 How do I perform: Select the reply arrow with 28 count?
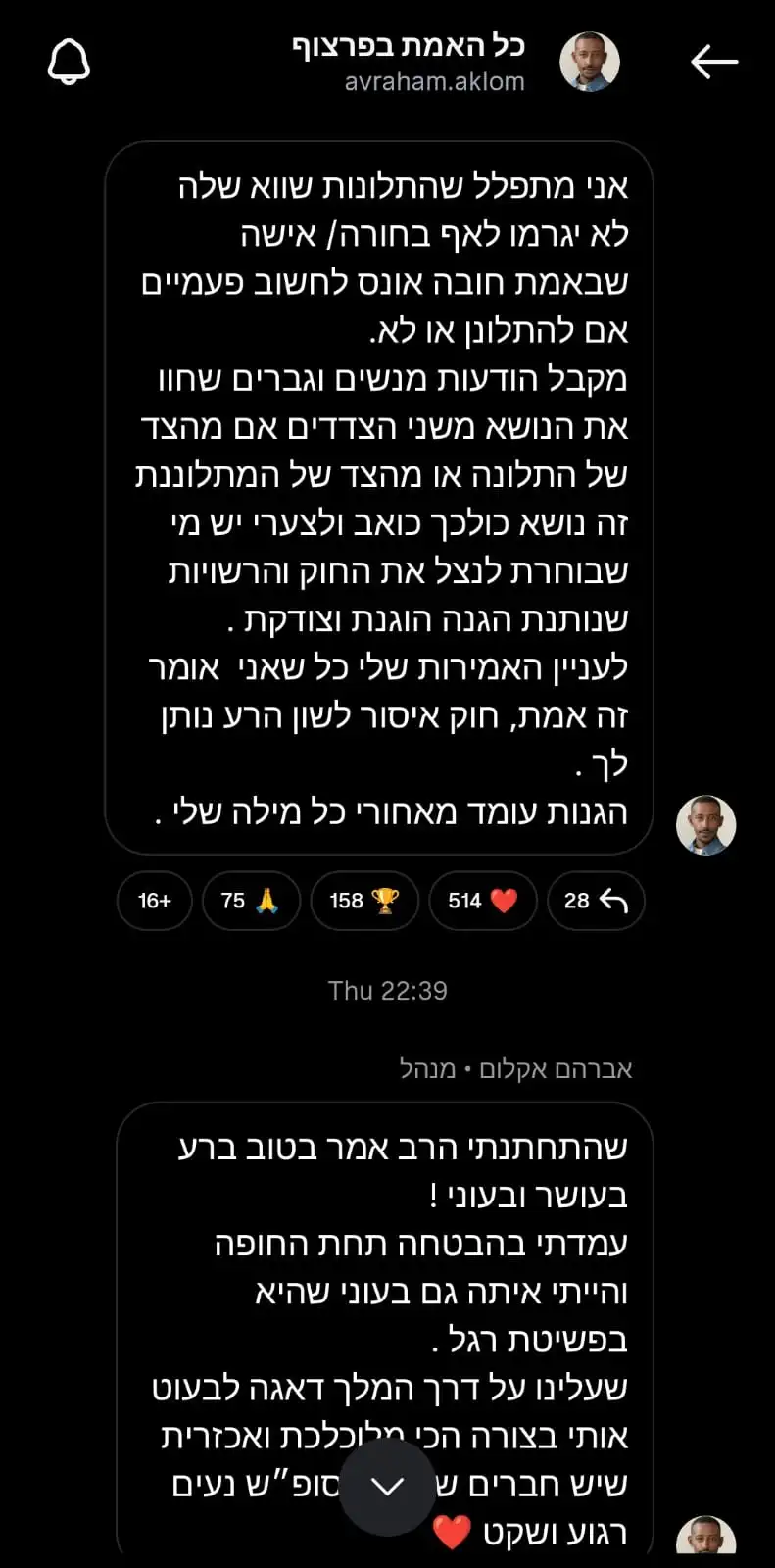[x=596, y=900]
